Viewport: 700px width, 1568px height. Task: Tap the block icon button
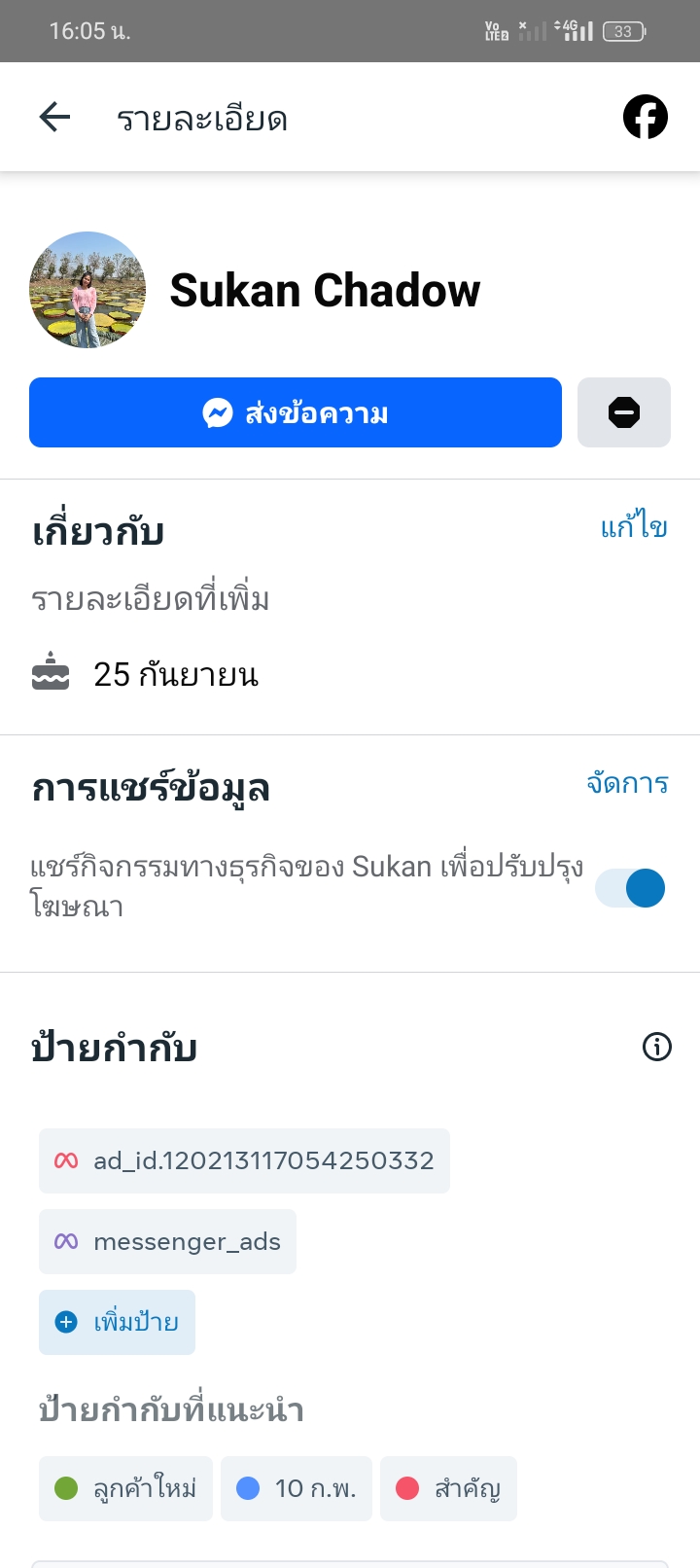(623, 412)
